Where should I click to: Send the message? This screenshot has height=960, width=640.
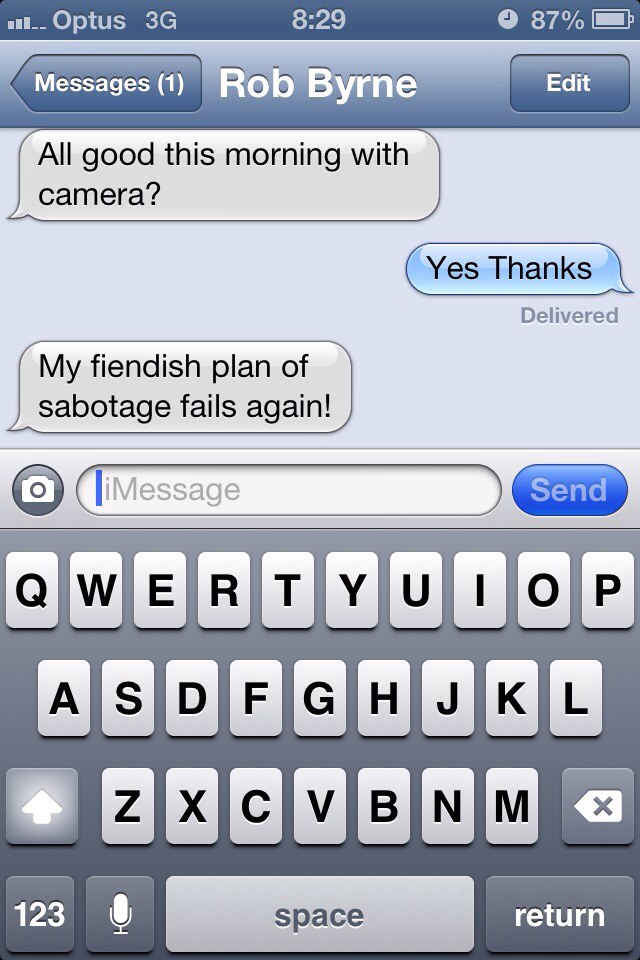click(x=568, y=490)
